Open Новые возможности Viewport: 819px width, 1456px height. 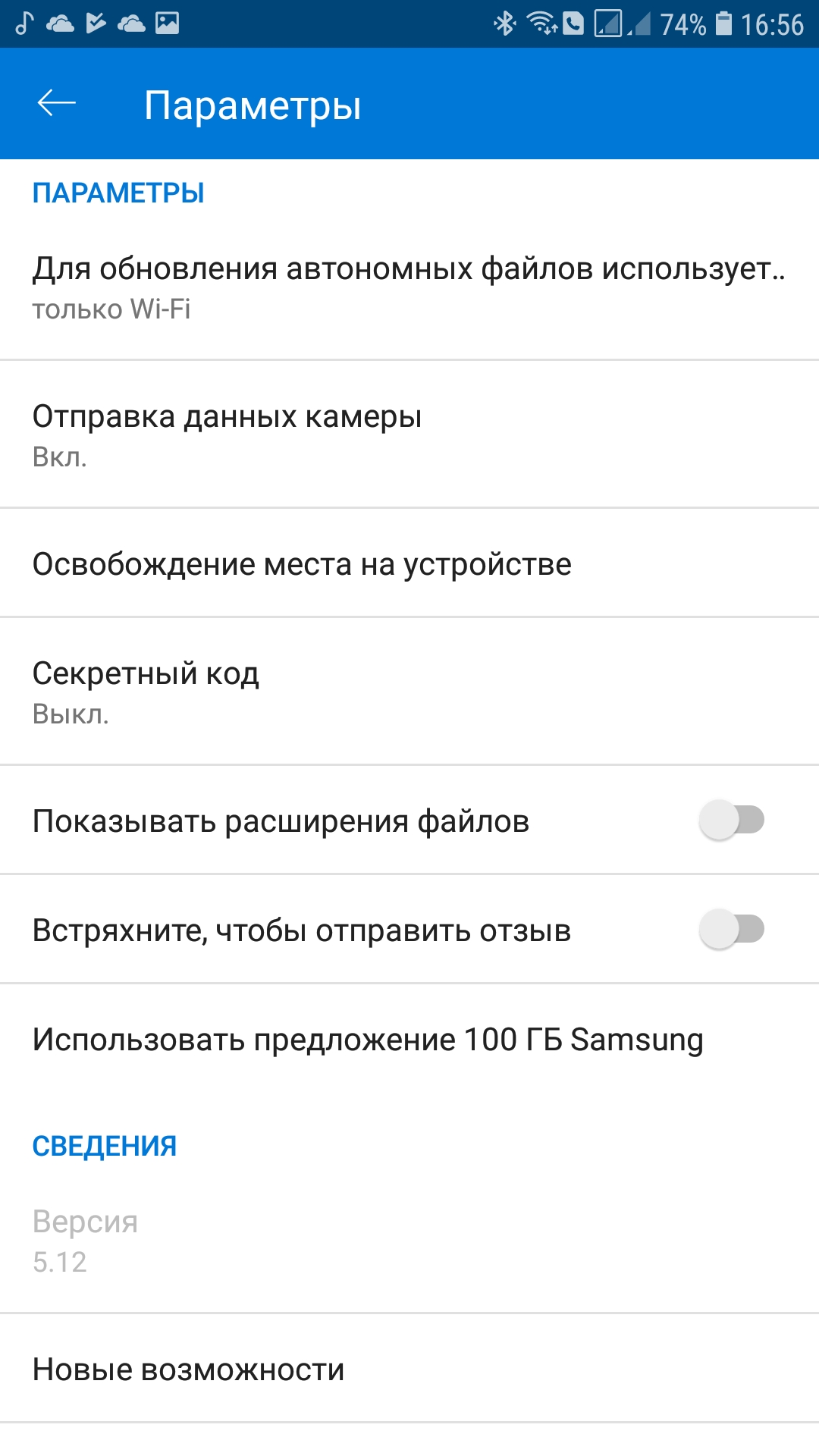(408, 1370)
